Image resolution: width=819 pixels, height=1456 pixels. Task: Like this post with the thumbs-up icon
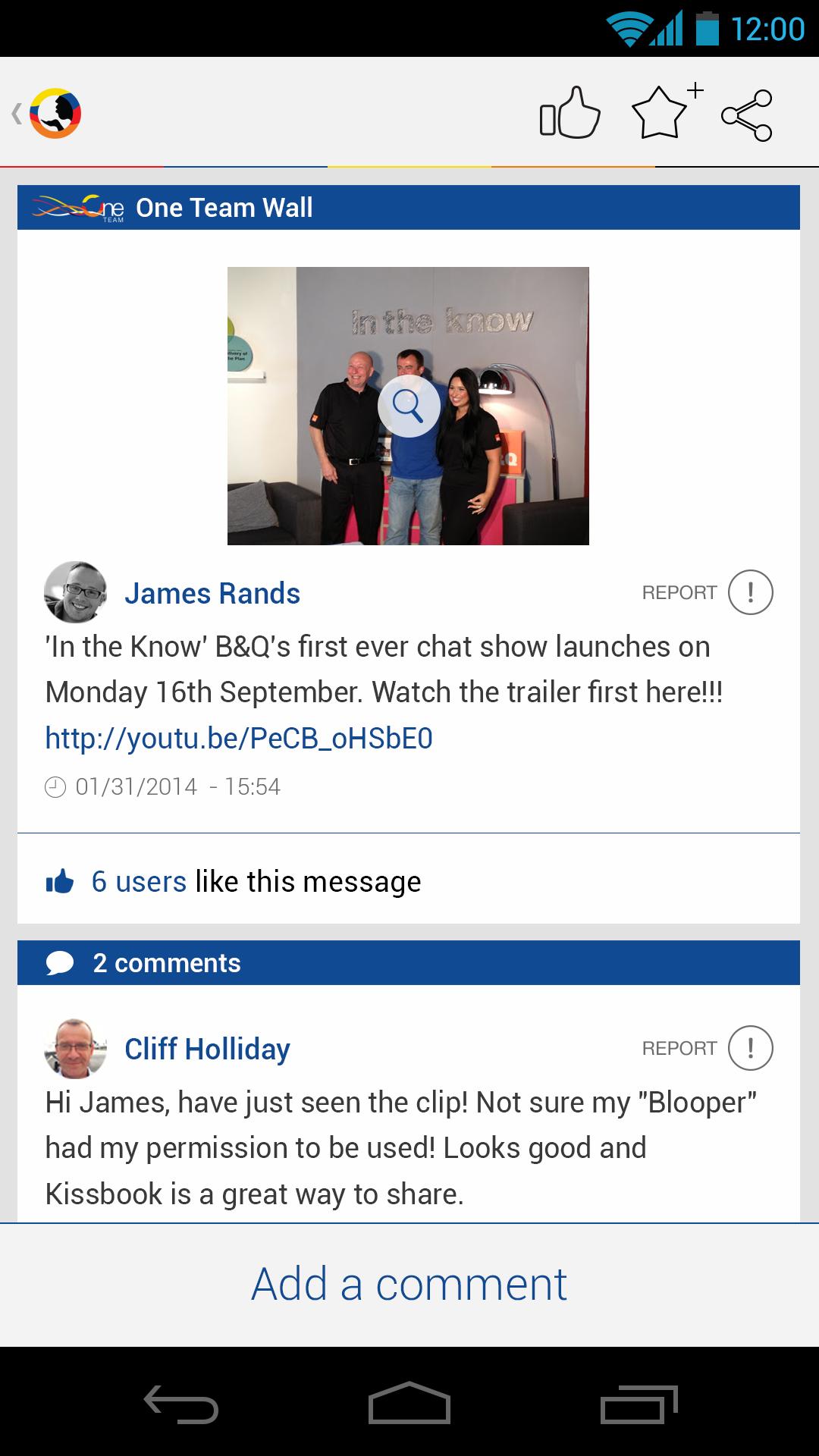[x=570, y=114]
